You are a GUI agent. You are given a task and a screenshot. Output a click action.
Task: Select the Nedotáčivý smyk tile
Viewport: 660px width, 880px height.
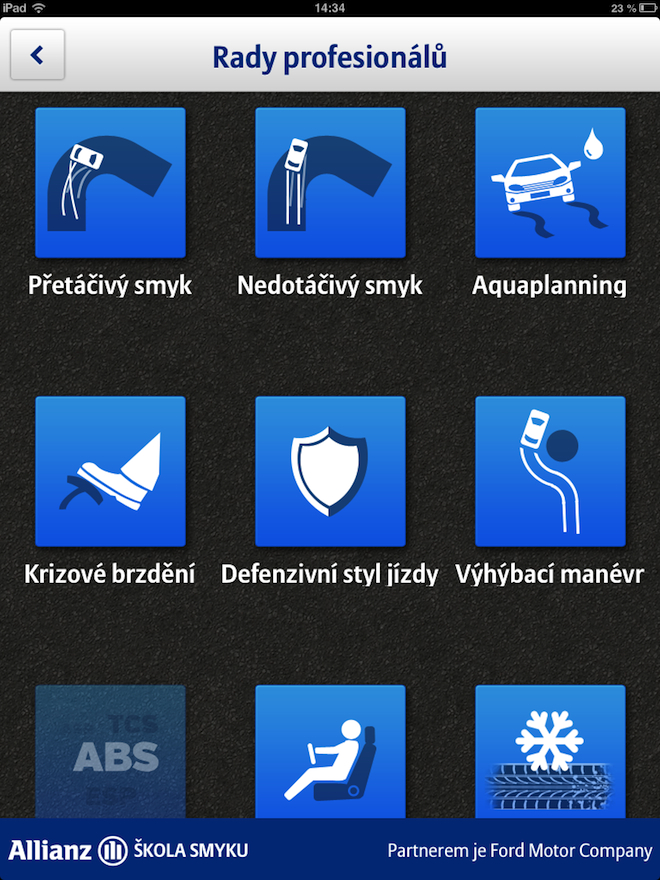click(x=330, y=183)
